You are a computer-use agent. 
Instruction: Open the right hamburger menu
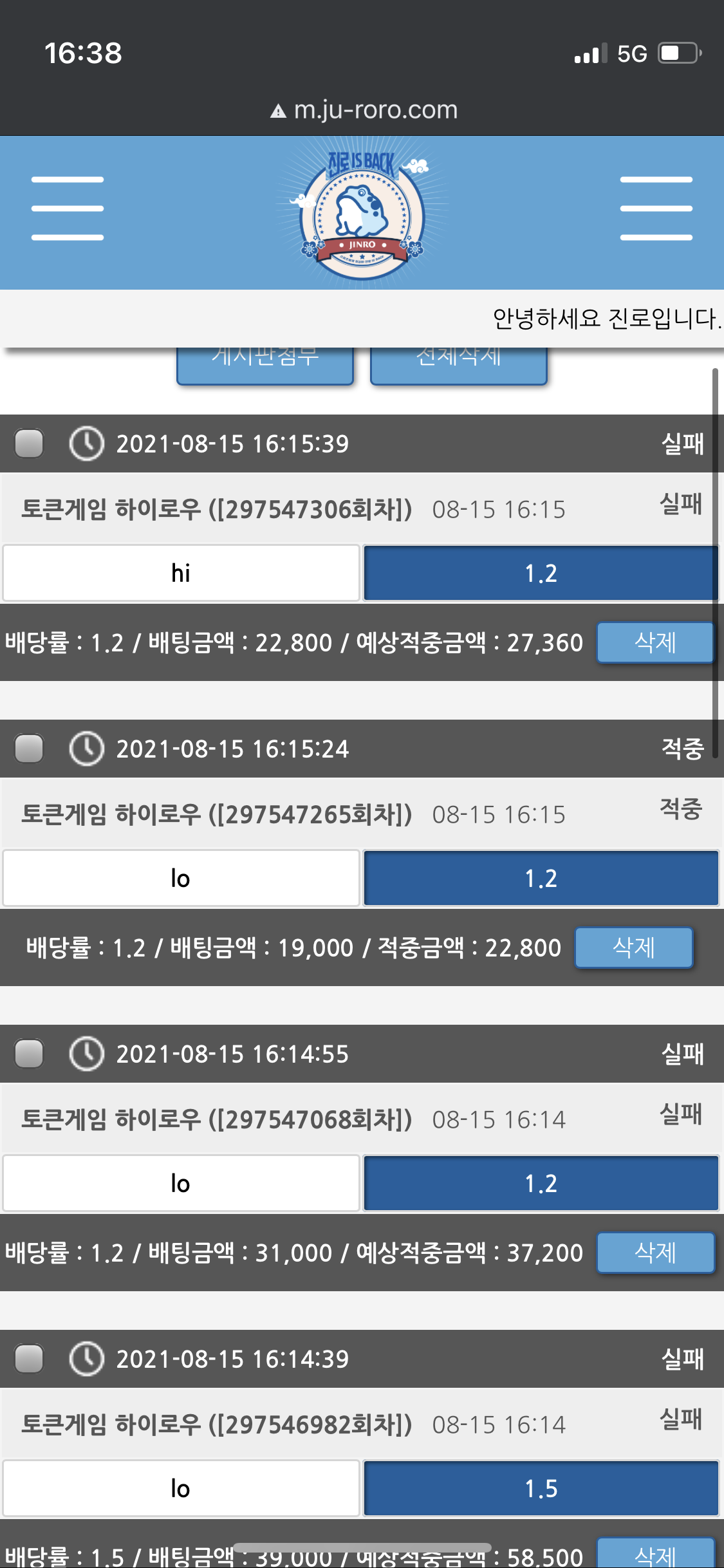click(x=656, y=209)
